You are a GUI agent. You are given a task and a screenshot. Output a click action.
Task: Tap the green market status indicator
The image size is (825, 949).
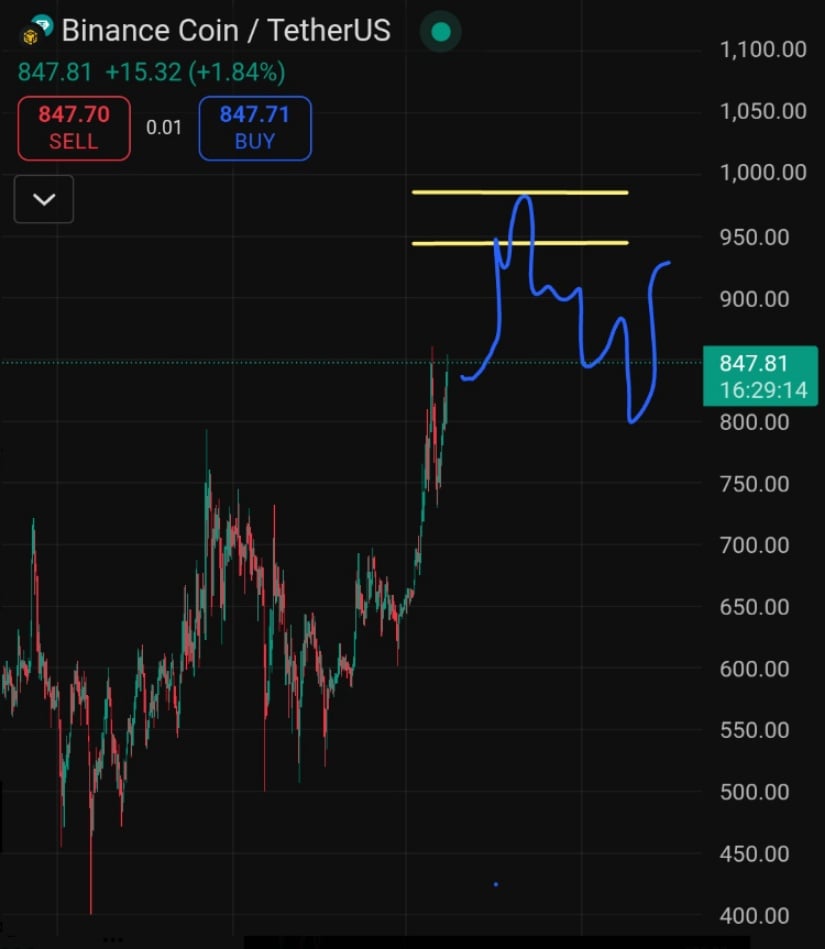tap(440, 32)
